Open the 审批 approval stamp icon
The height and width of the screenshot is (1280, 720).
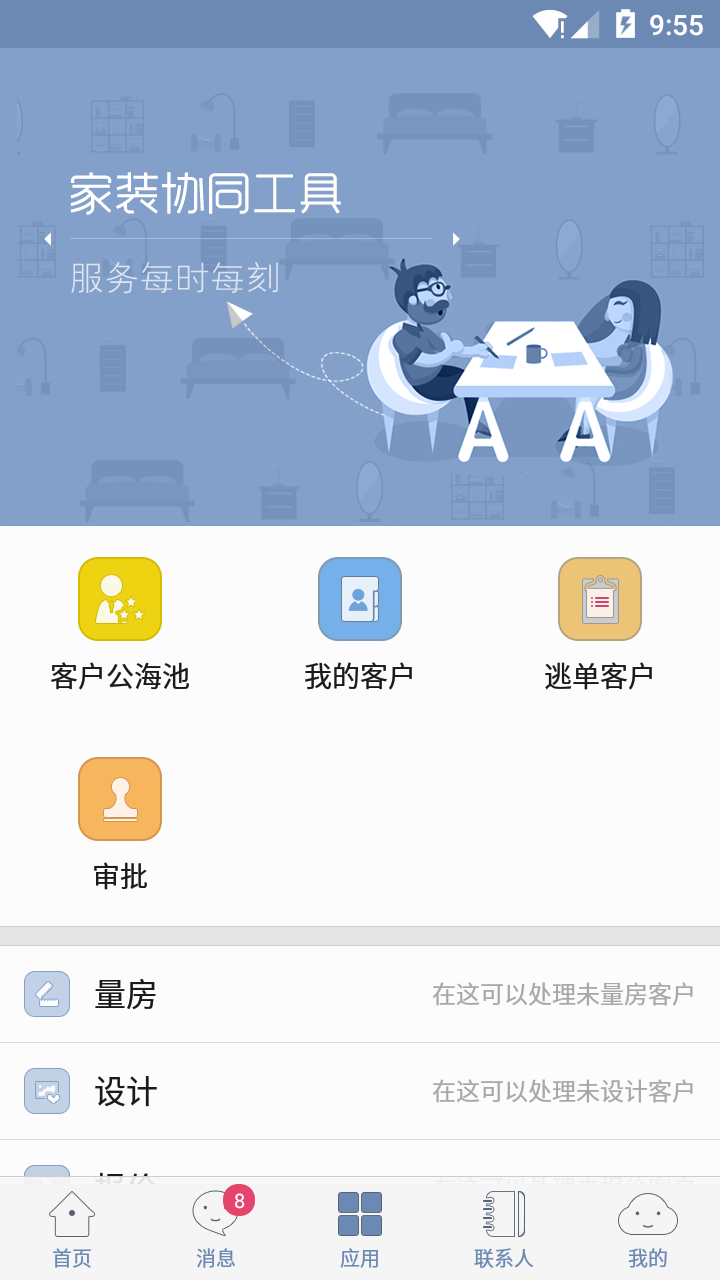click(x=119, y=799)
